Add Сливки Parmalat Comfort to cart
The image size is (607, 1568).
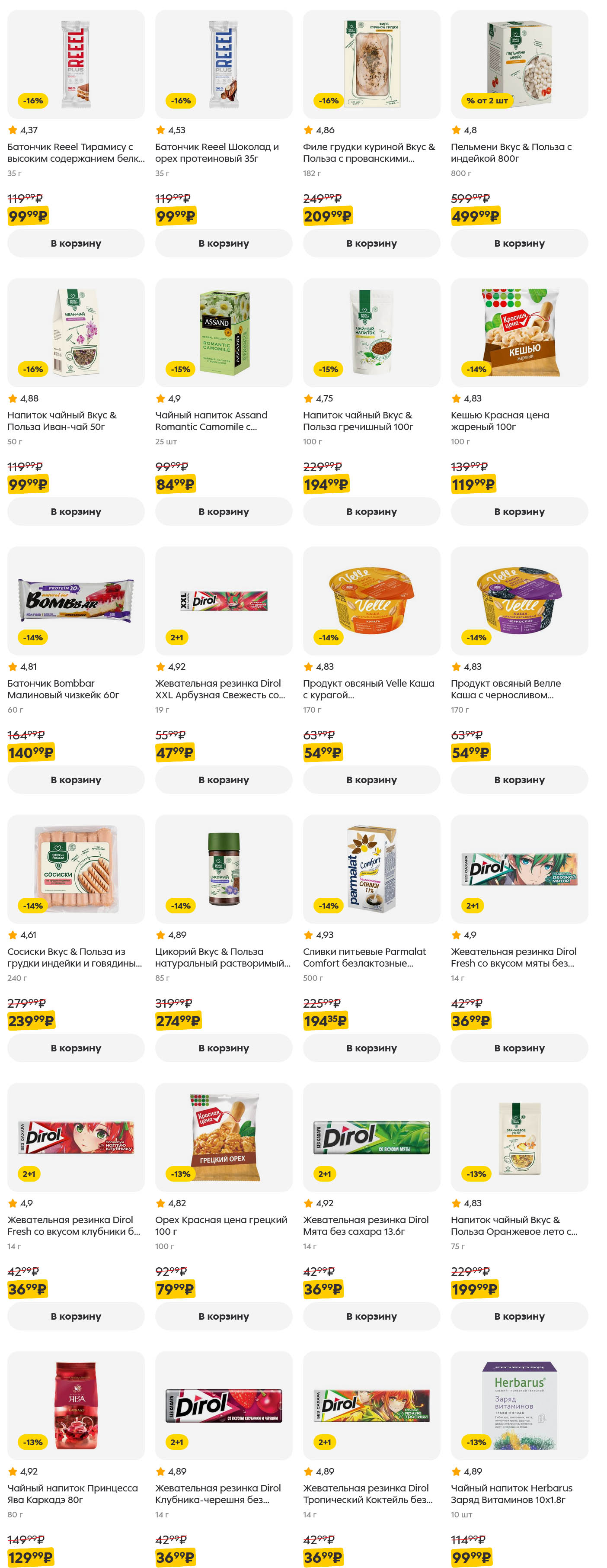371,1047
